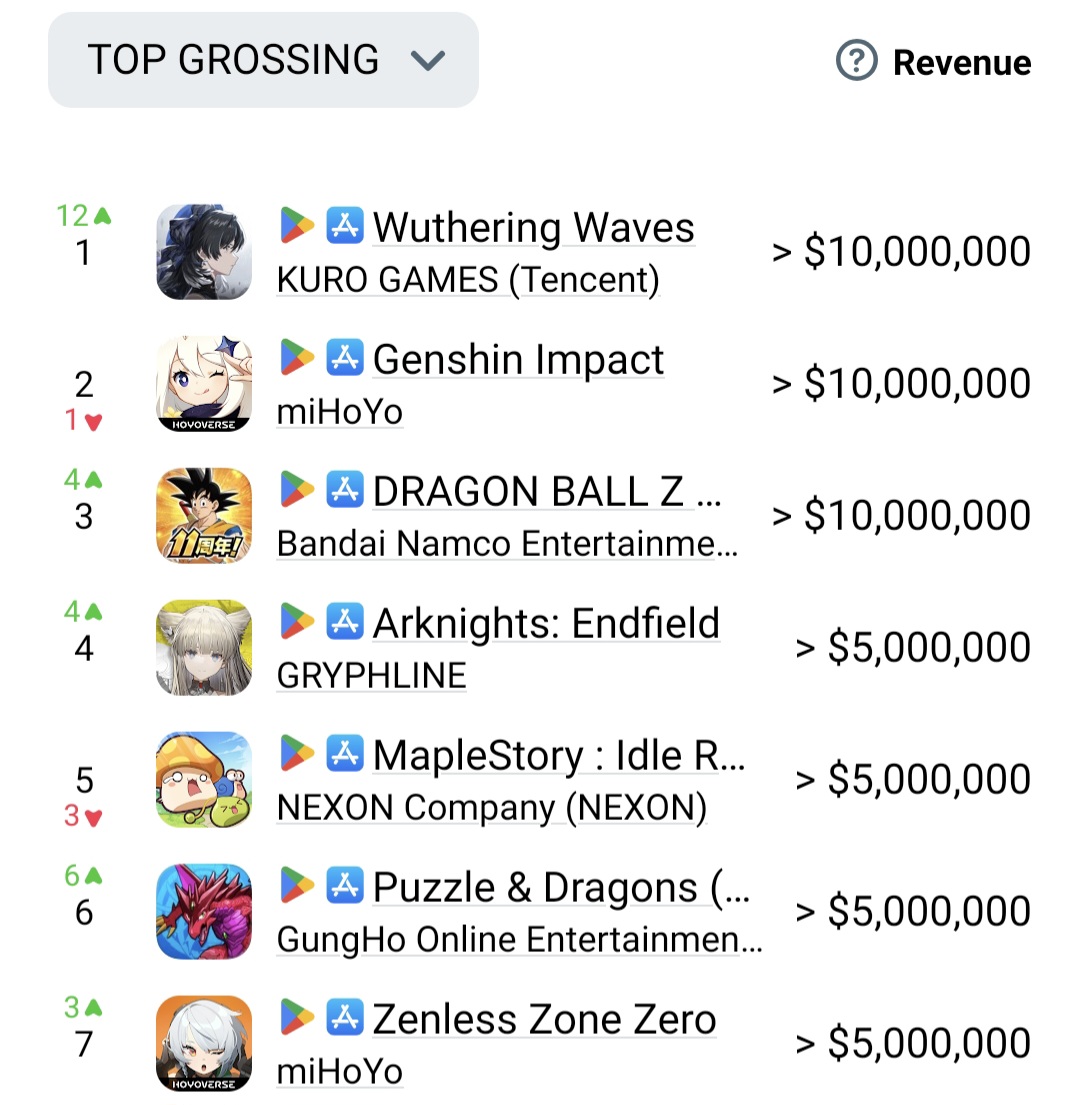Open the Genshin Impact app page

click(518, 360)
